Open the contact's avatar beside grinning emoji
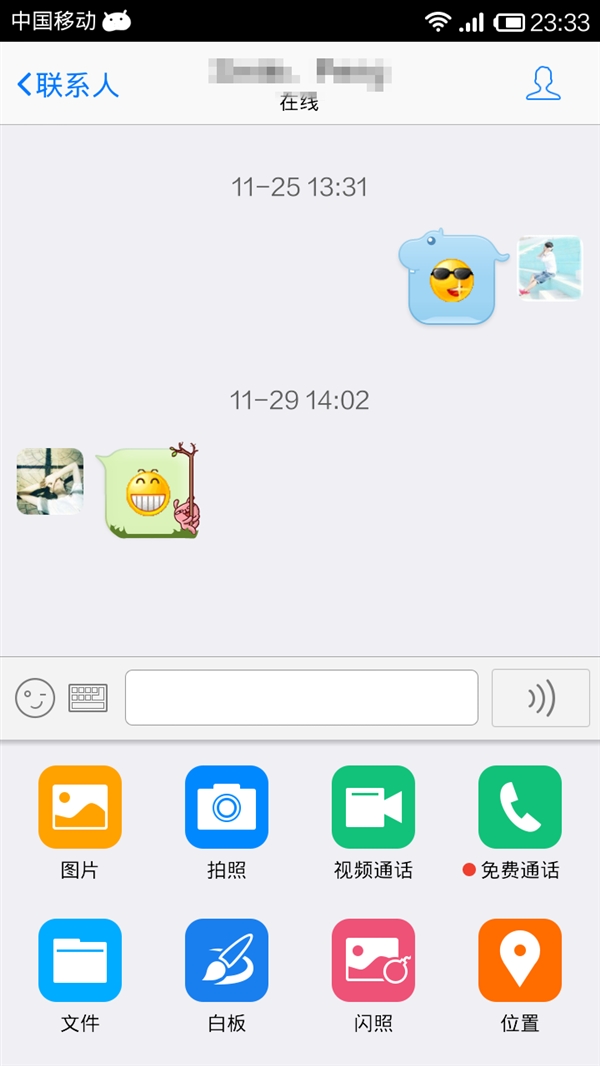The image size is (600, 1066). coord(50,481)
